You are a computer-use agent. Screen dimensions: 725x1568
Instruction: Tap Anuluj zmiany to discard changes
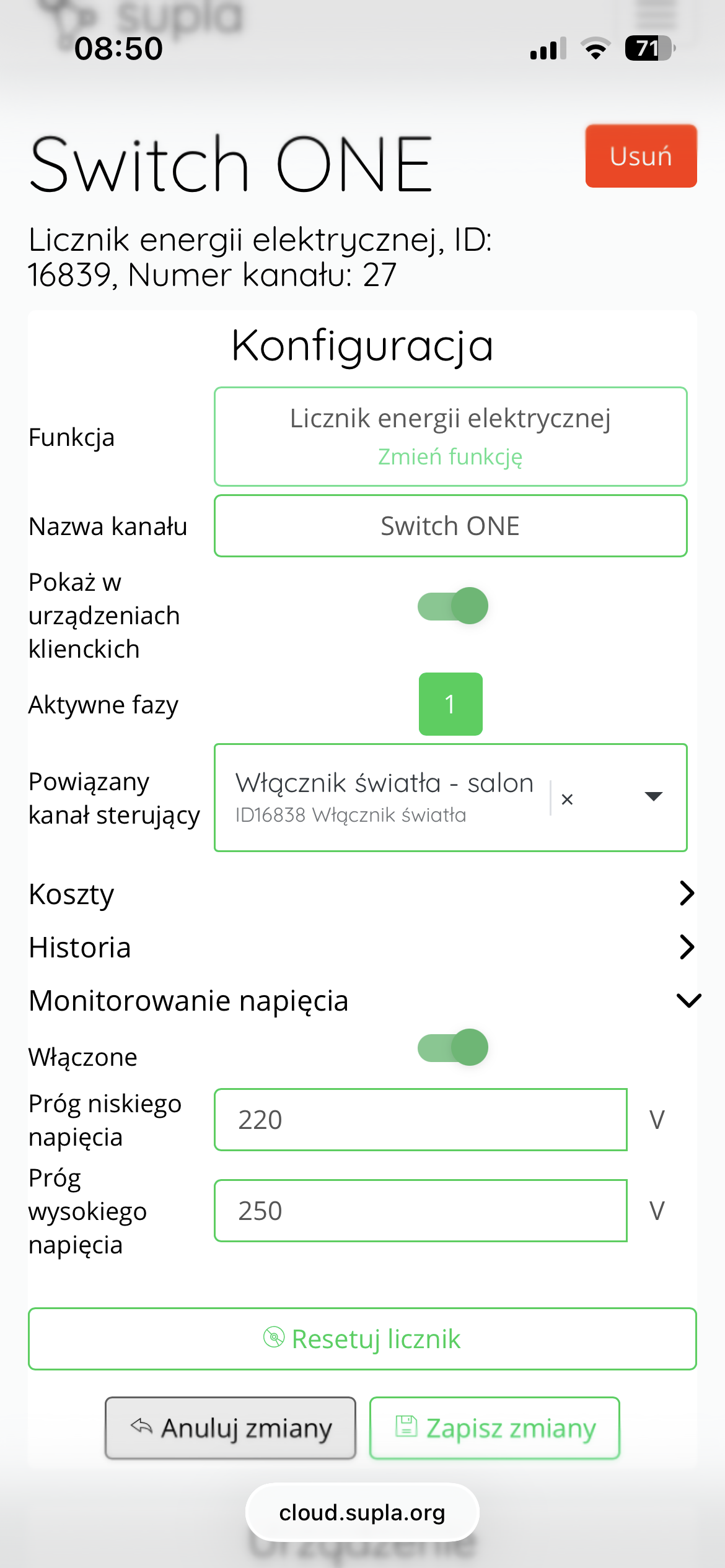pyautogui.click(x=231, y=1428)
